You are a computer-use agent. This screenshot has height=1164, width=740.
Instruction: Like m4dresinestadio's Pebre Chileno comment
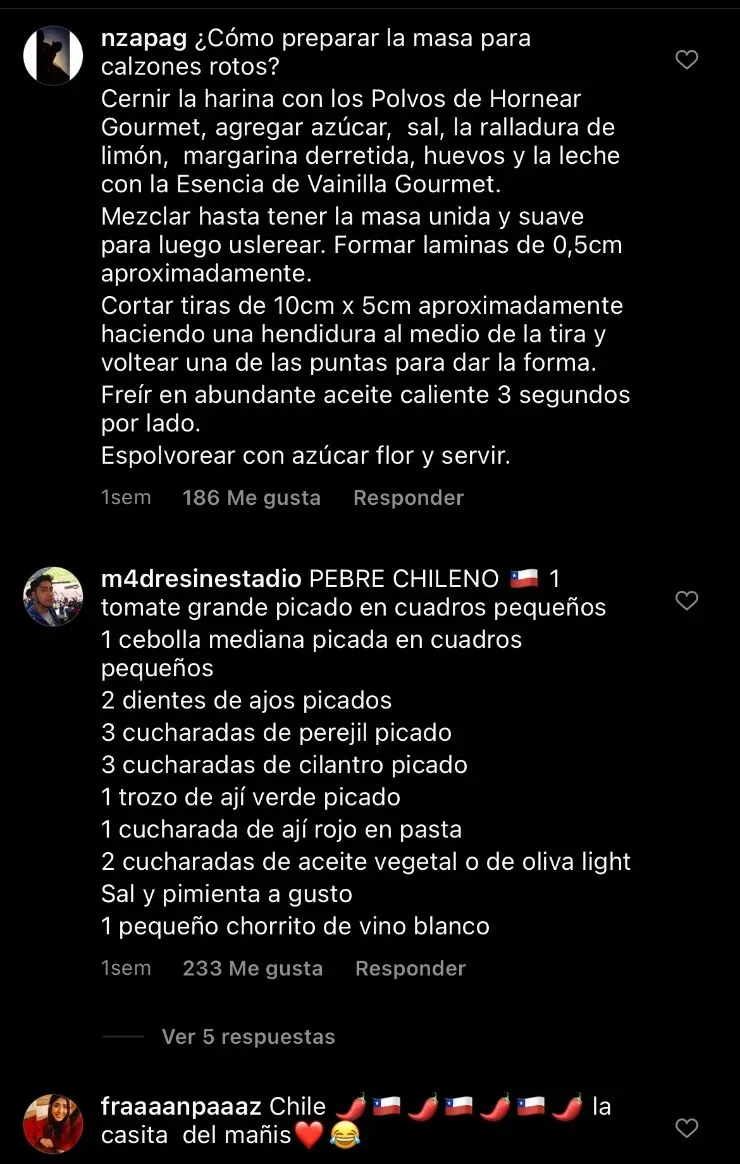tap(687, 600)
